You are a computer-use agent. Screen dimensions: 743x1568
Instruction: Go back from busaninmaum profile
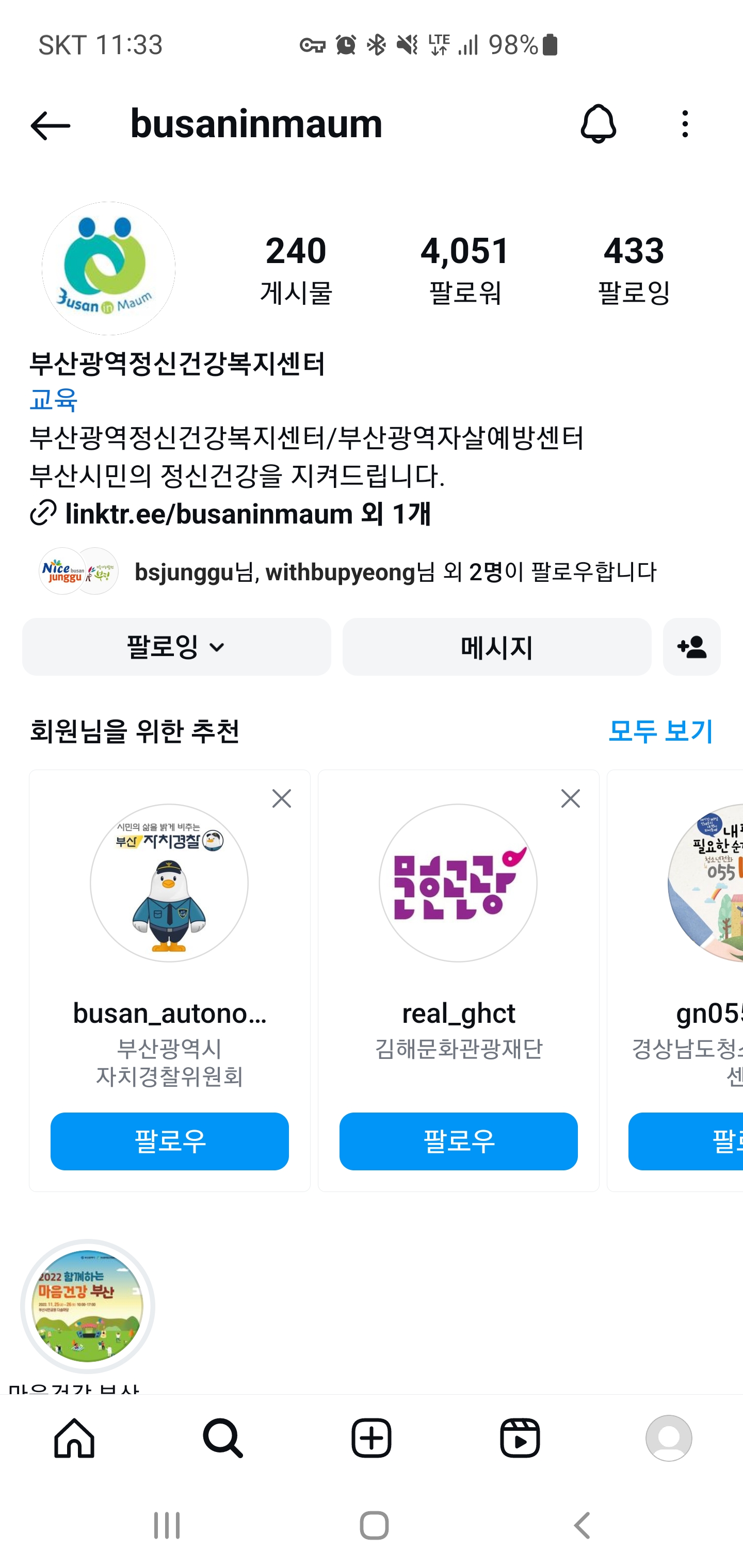coord(50,125)
